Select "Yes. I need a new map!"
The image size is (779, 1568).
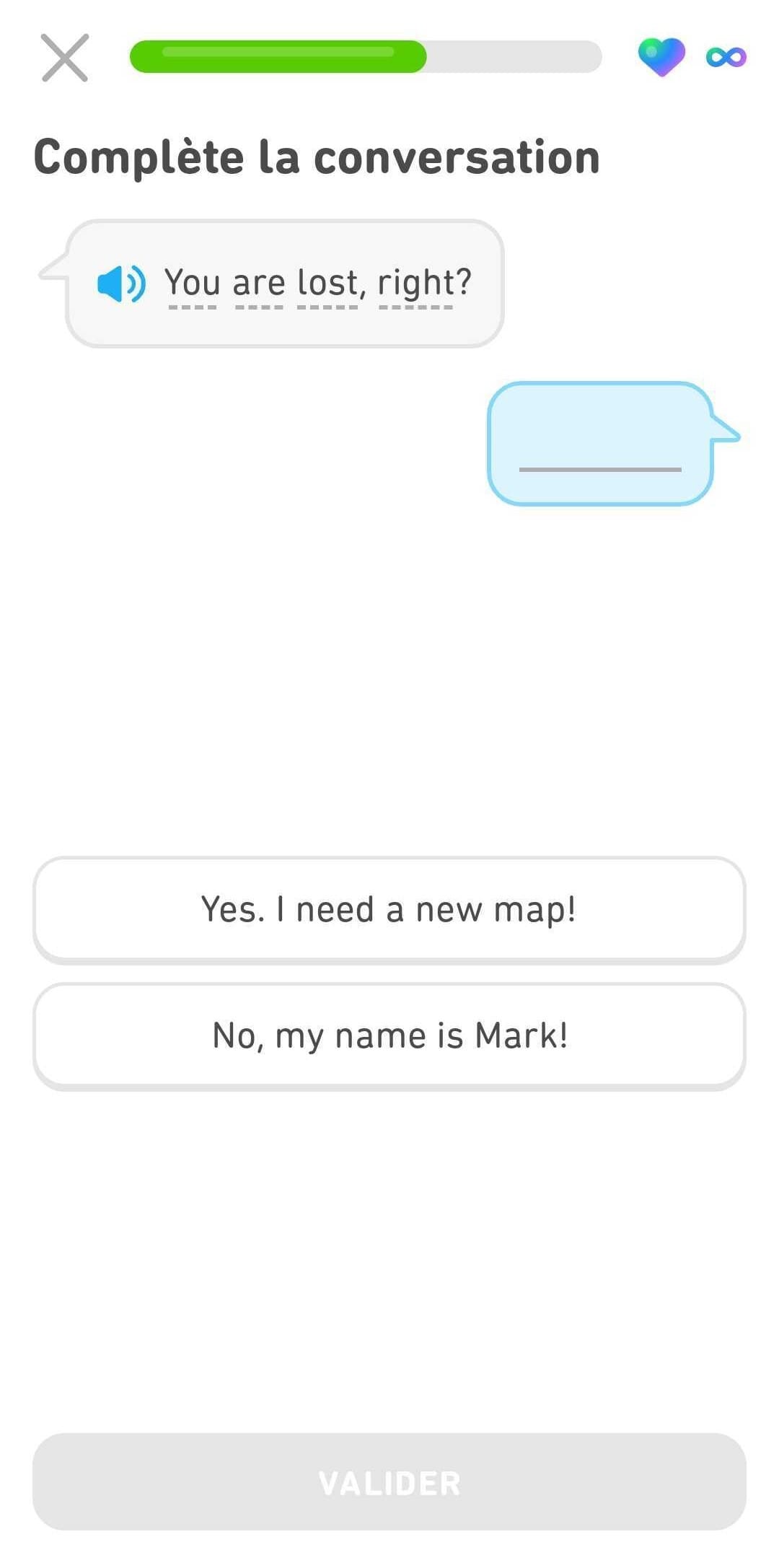coord(389,909)
